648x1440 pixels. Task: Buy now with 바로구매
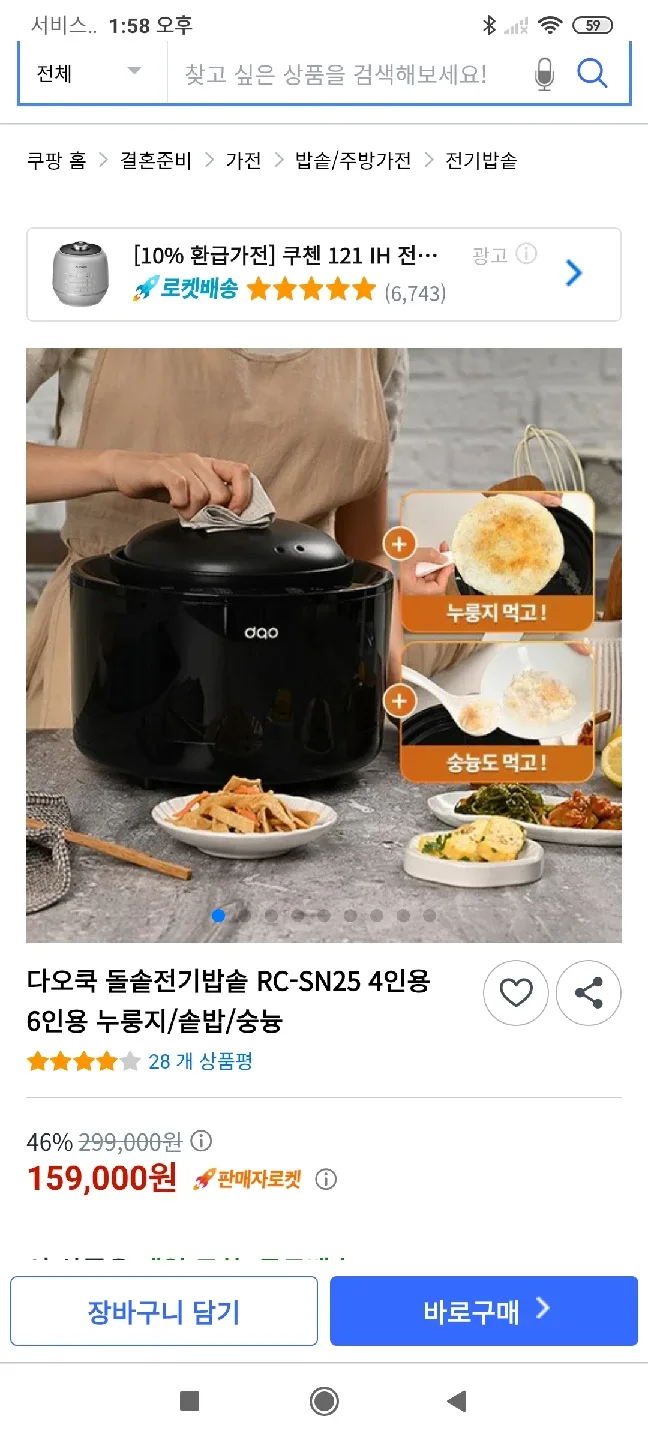(x=484, y=1311)
